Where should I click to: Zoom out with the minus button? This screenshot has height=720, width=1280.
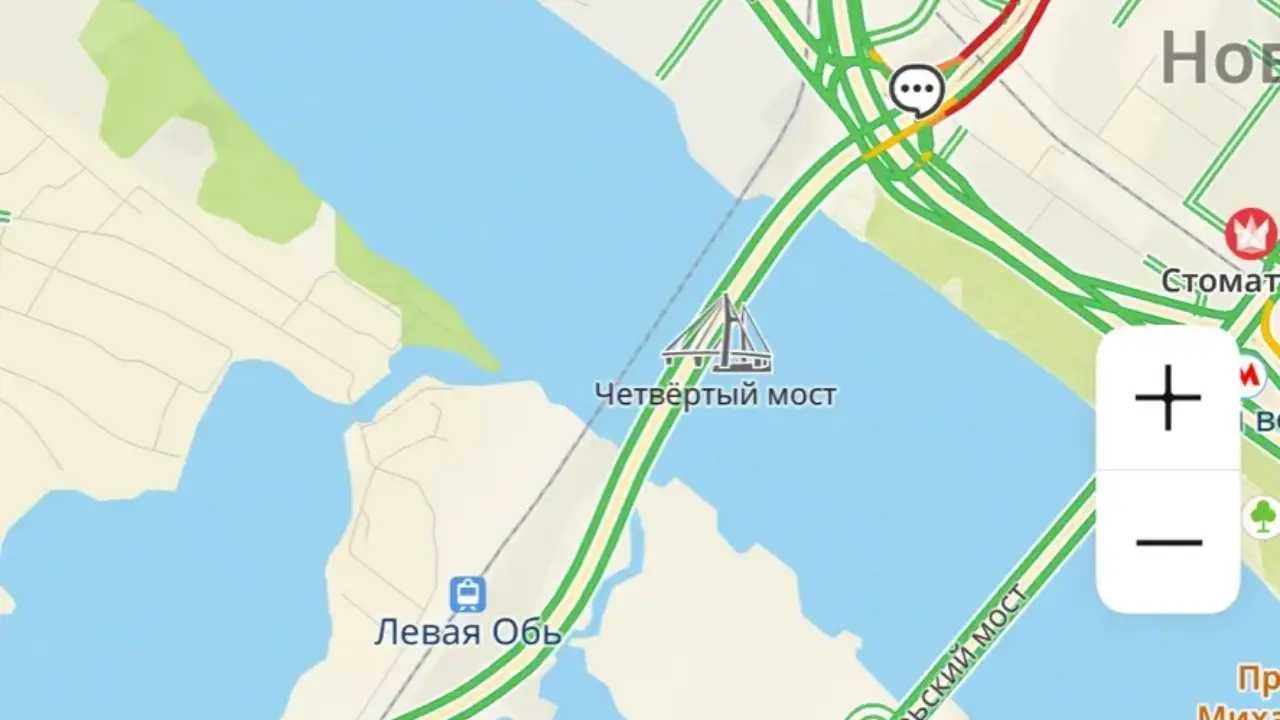coord(1167,543)
